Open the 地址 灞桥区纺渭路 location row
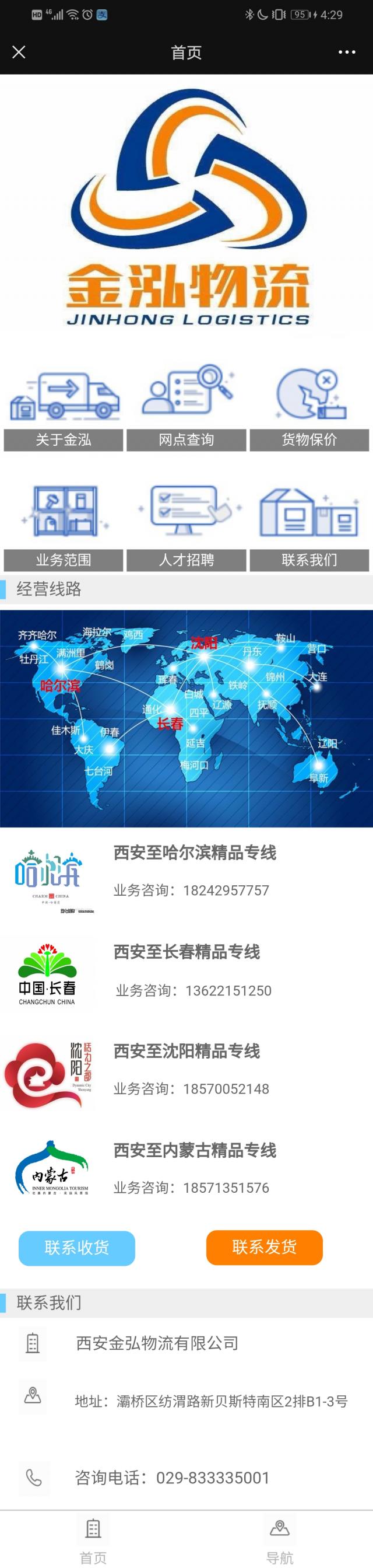Image resolution: width=373 pixels, height=1568 pixels. pos(211,1401)
